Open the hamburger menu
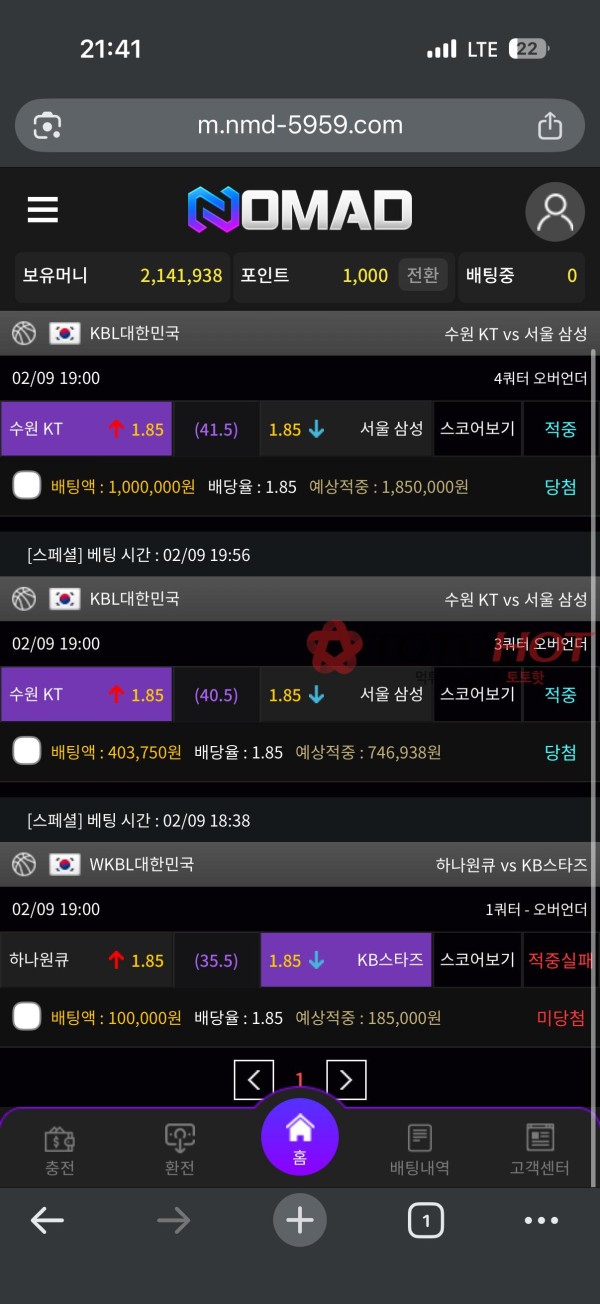Image resolution: width=600 pixels, height=1304 pixels. coord(43,210)
